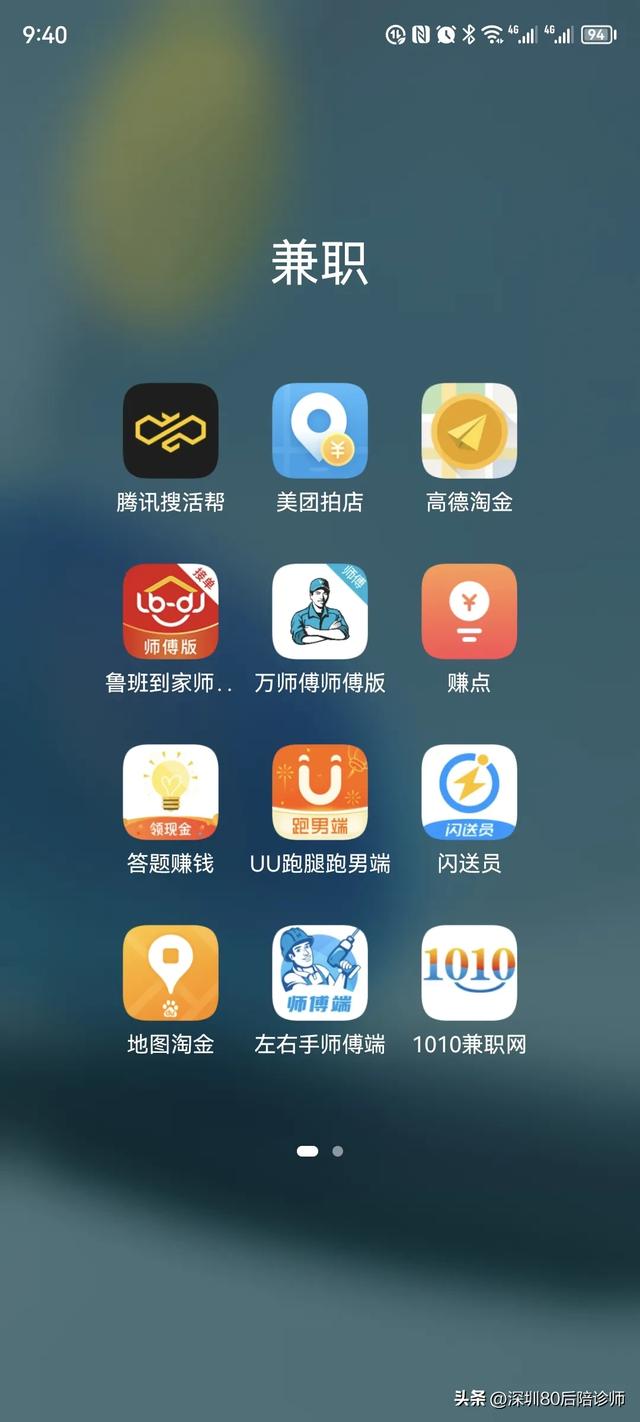This screenshot has height=1422, width=640.
Task: Launch 美团拍店
Action: pyautogui.click(x=320, y=431)
